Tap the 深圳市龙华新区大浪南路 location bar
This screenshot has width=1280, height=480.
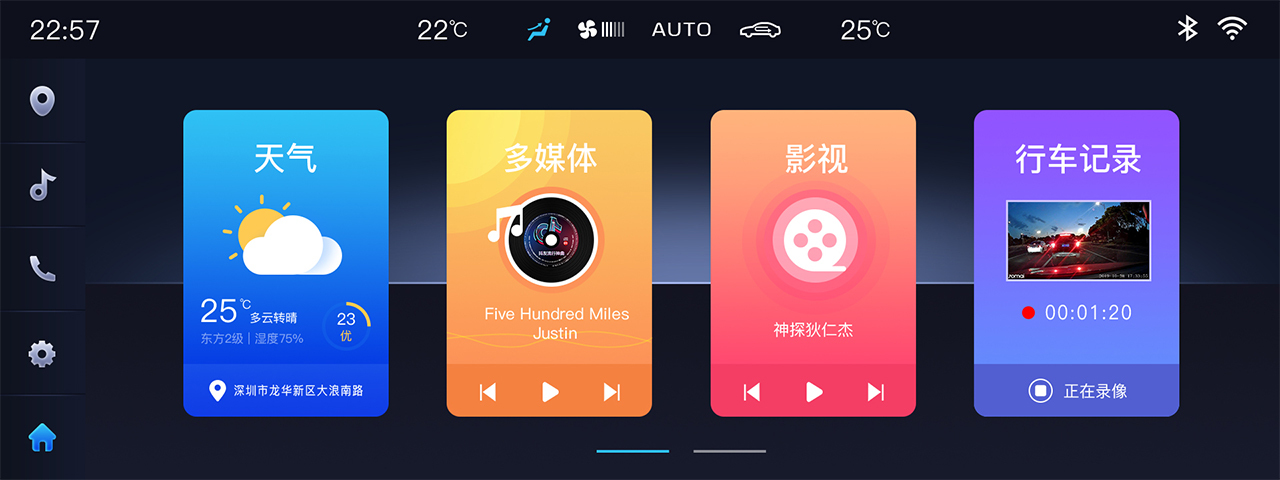(x=286, y=391)
